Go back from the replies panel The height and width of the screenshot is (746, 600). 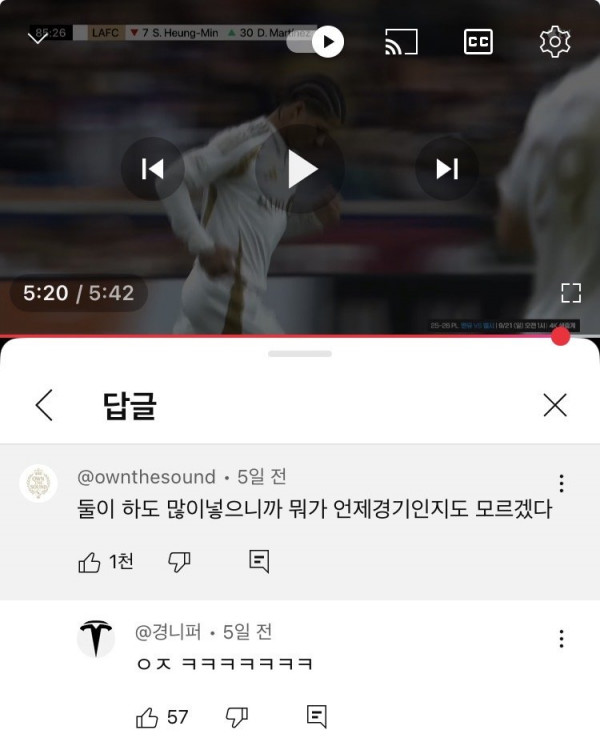tap(44, 405)
